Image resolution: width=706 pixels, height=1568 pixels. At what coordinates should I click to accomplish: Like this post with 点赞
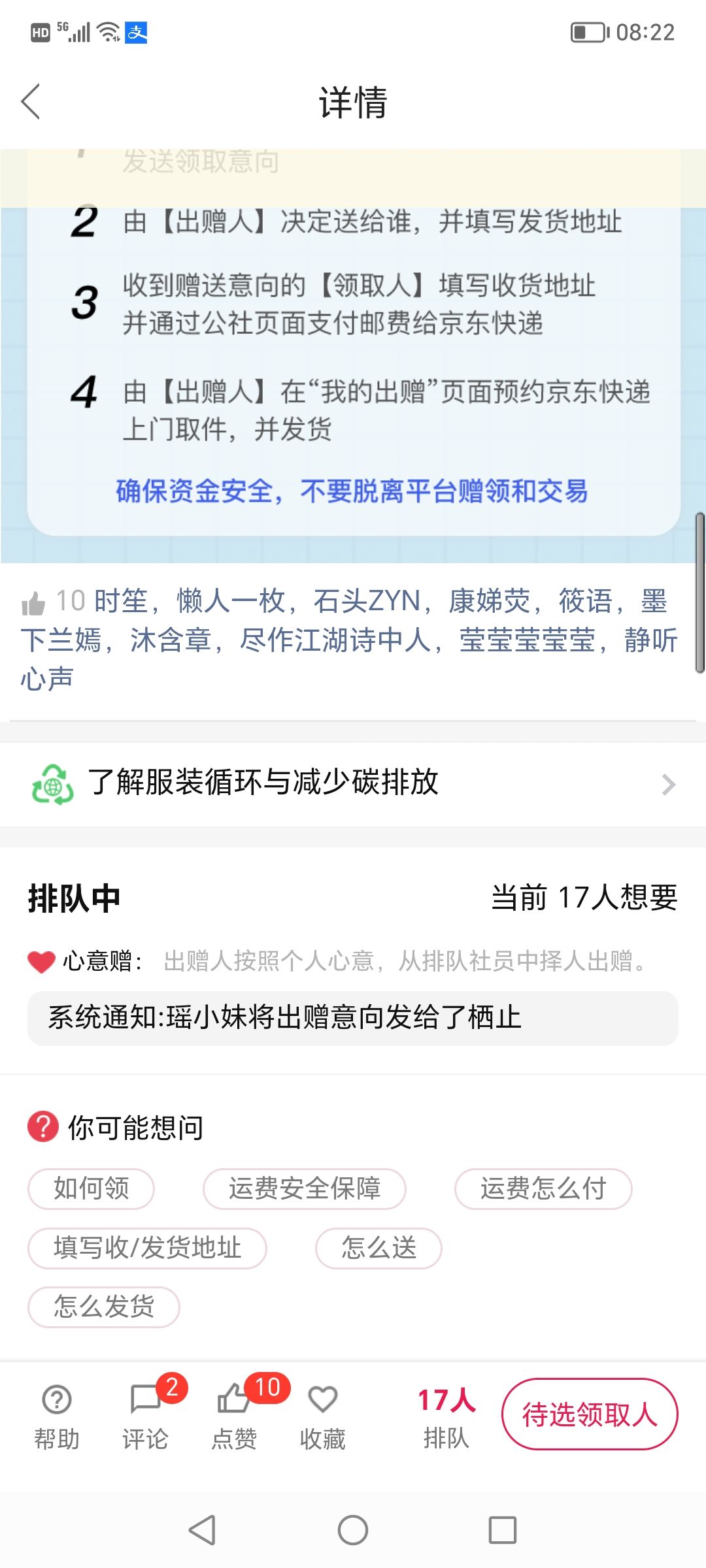coord(235,1416)
